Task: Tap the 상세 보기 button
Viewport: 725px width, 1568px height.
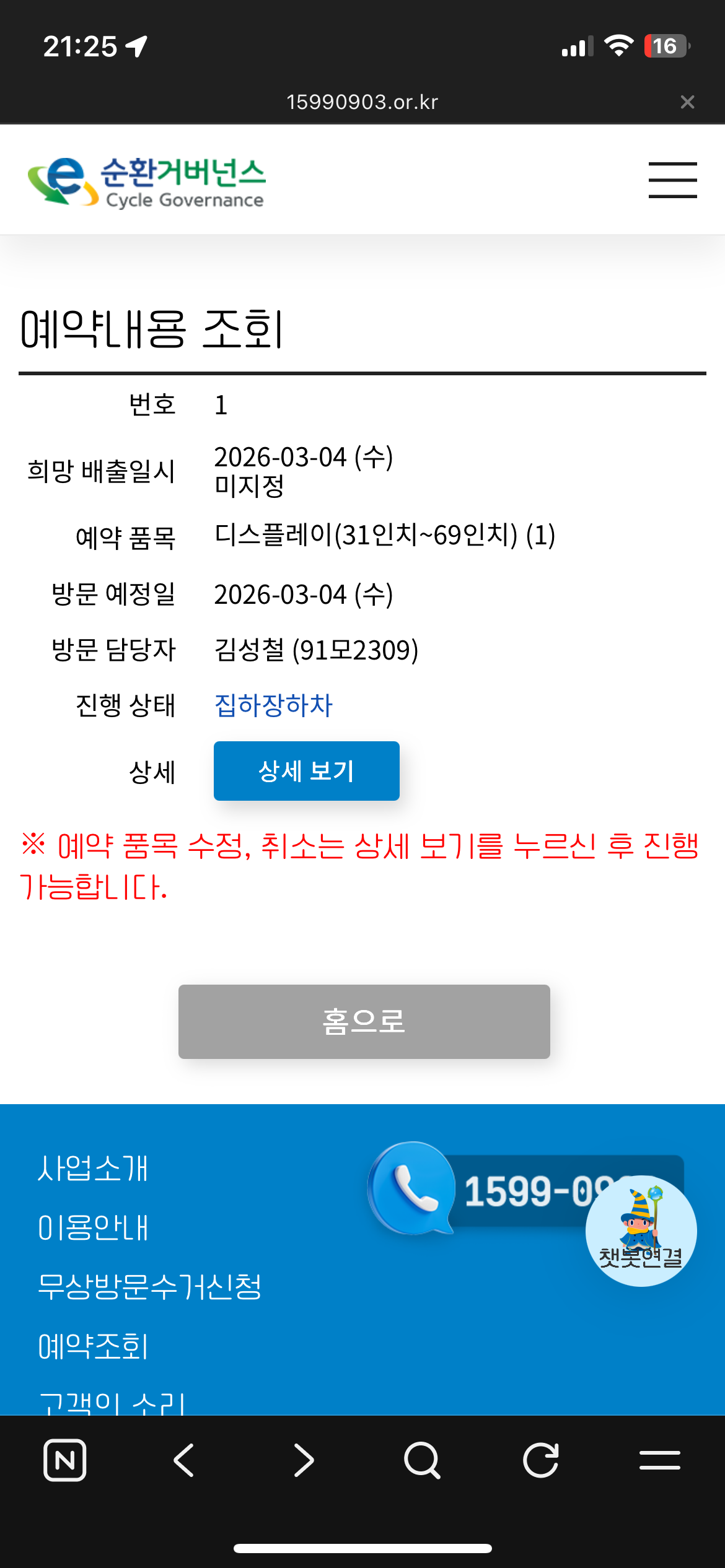Action: click(306, 771)
